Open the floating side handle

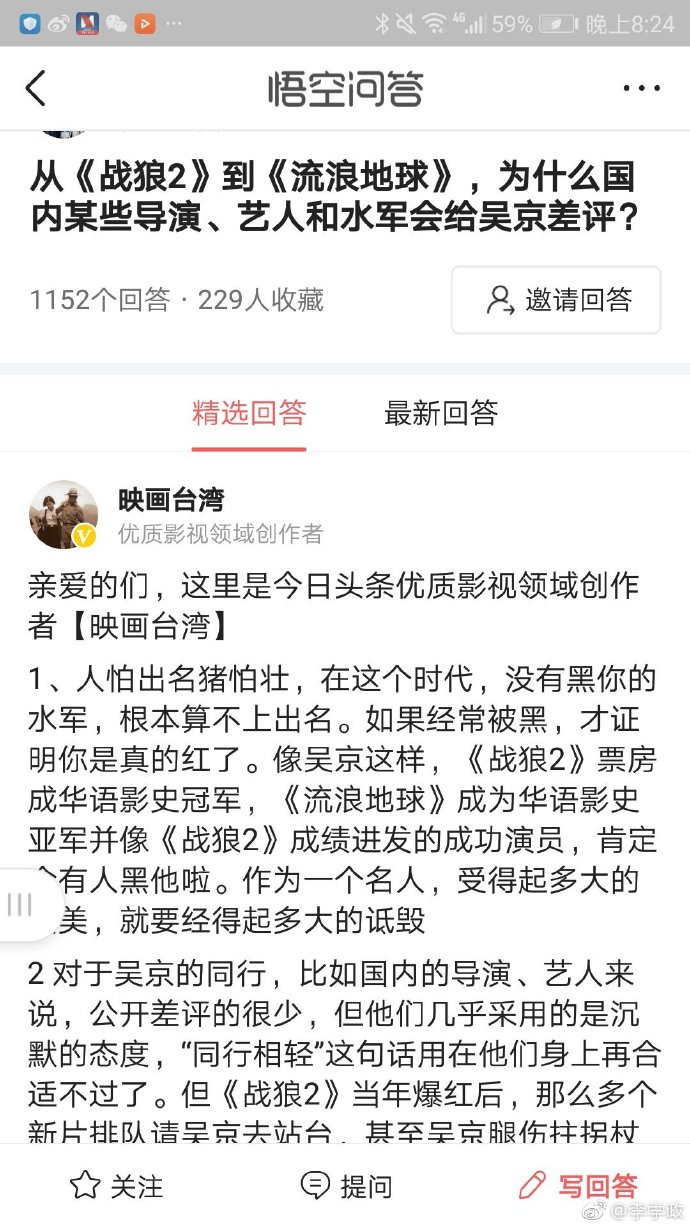tap(22, 905)
